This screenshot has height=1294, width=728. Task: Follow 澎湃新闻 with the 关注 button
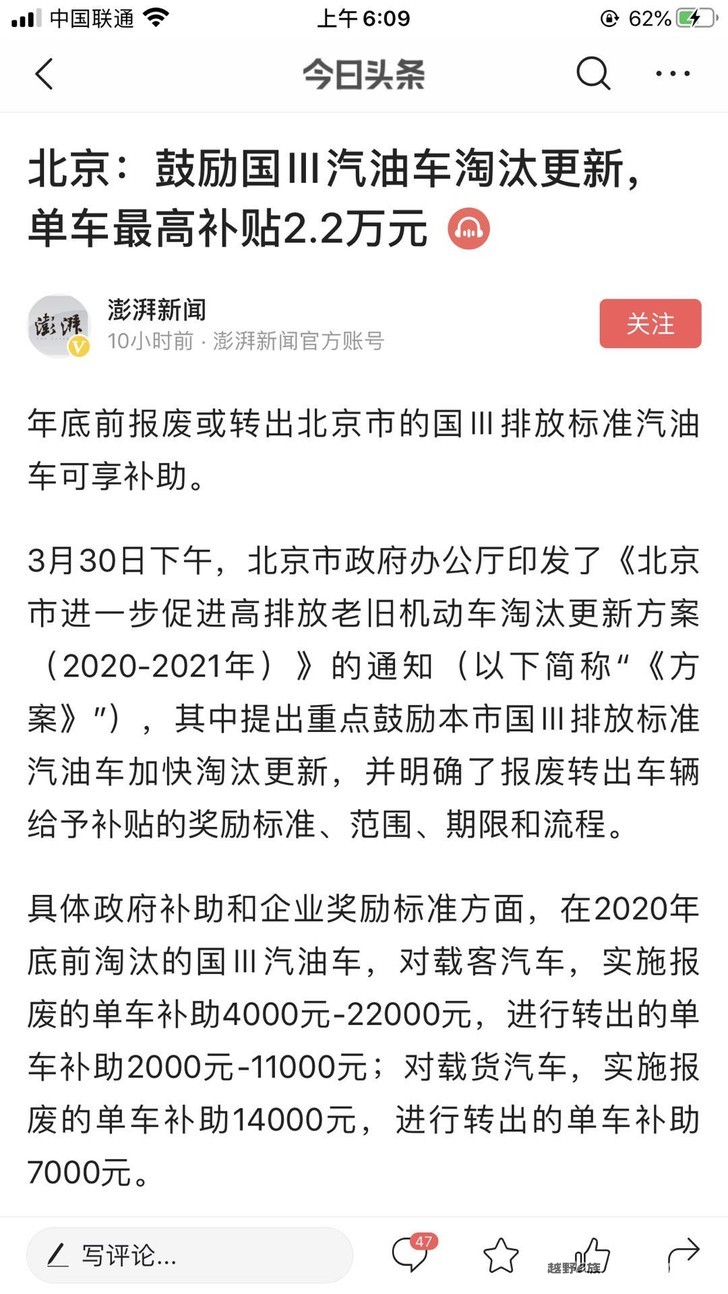650,324
